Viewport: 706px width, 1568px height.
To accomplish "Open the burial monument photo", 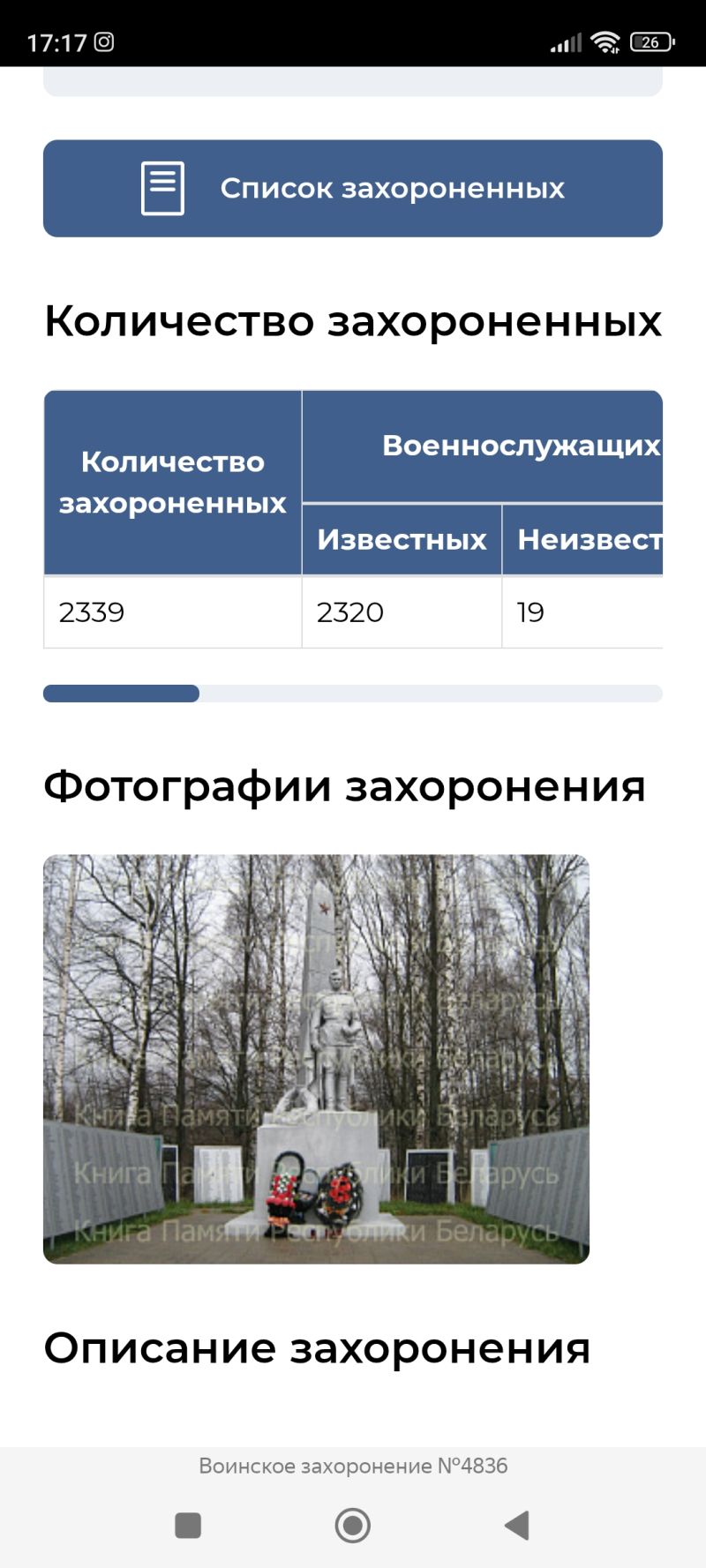I will (x=316, y=1059).
